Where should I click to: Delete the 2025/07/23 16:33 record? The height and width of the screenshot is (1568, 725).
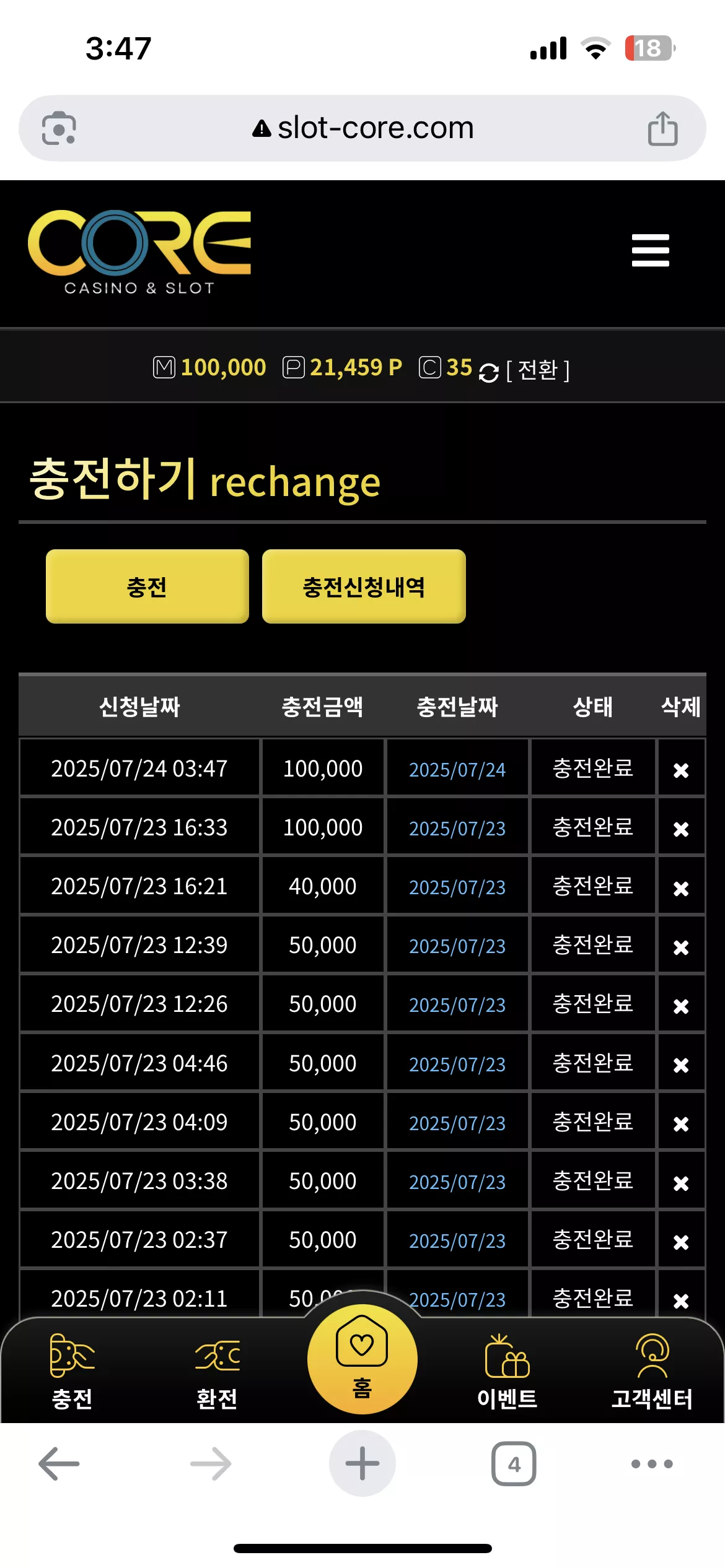click(x=681, y=829)
